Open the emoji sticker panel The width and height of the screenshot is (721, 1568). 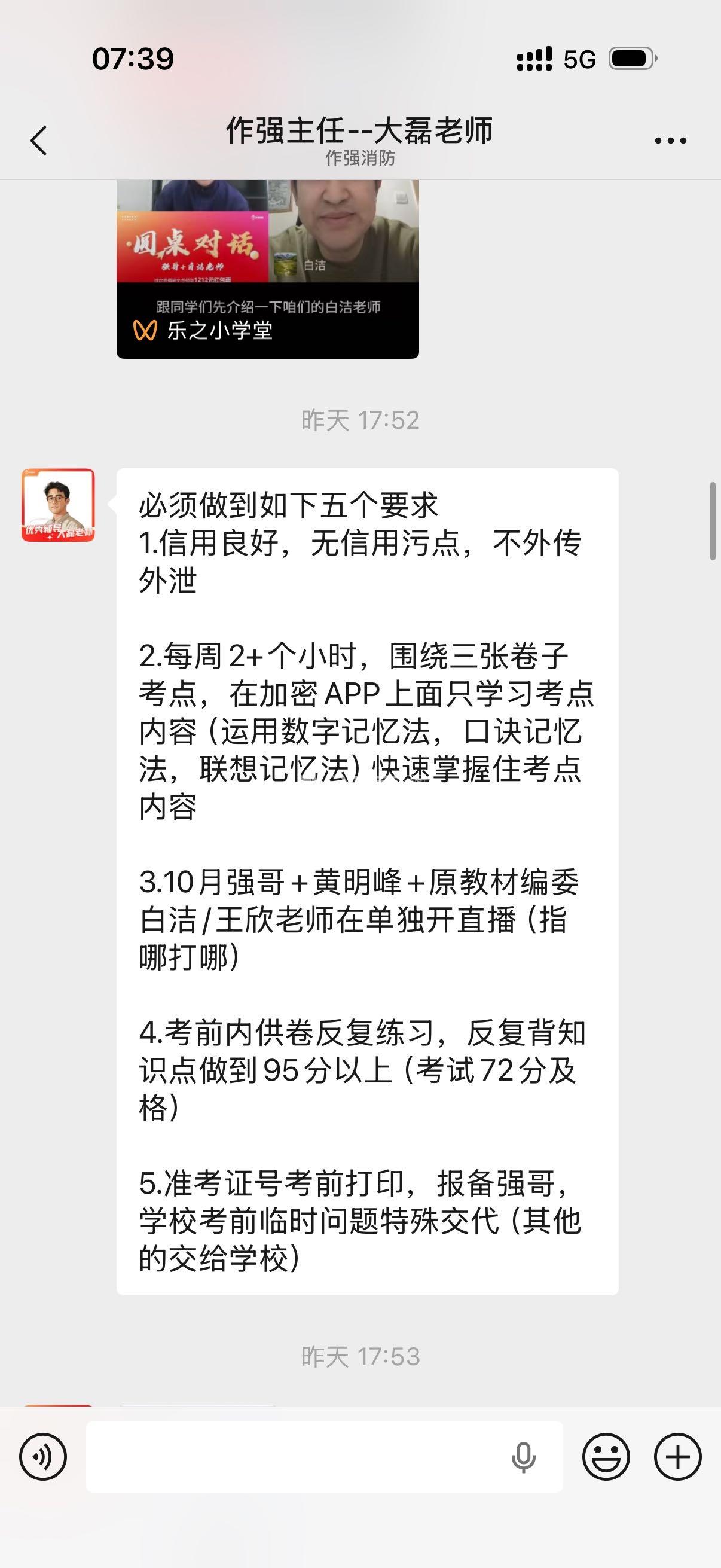tap(606, 1457)
